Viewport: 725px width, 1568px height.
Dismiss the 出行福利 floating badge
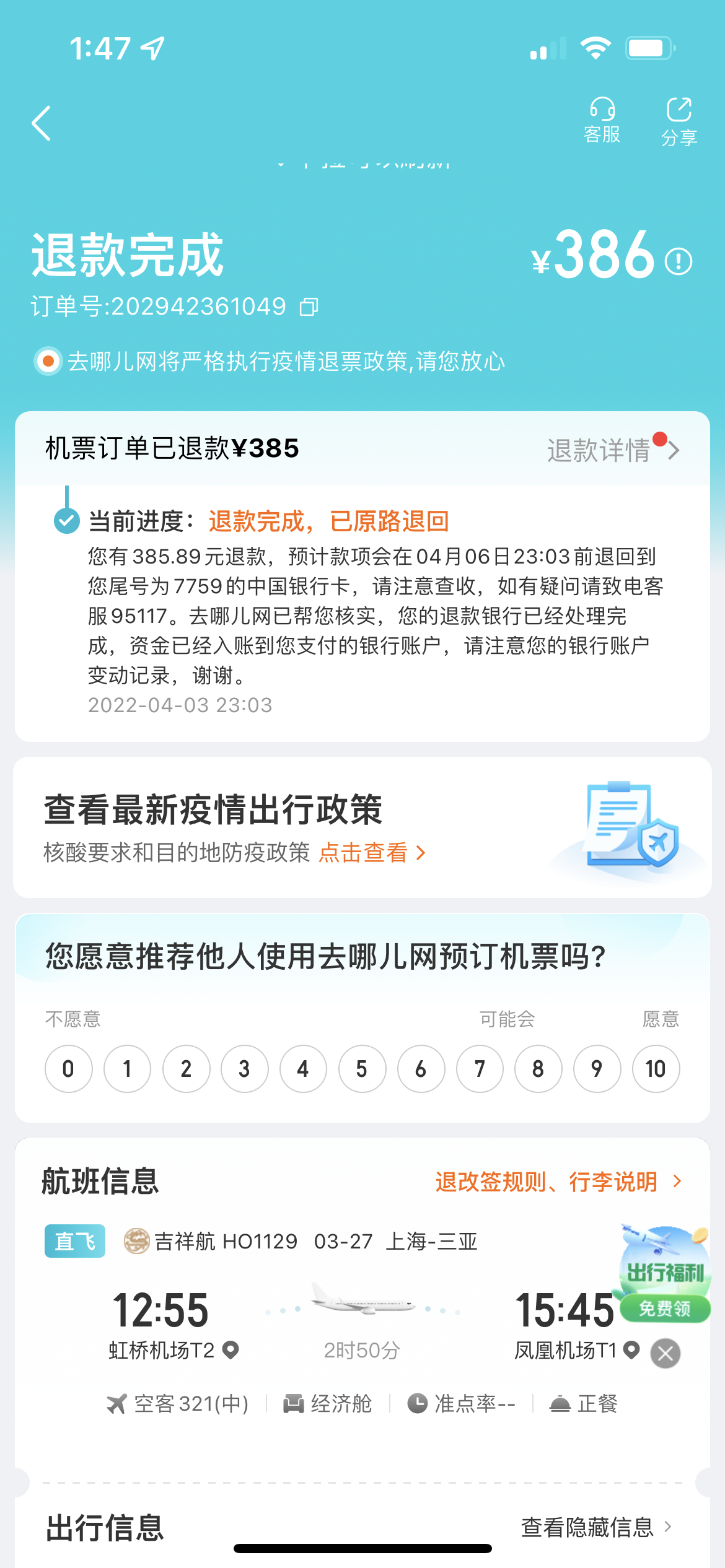pos(666,1354)
